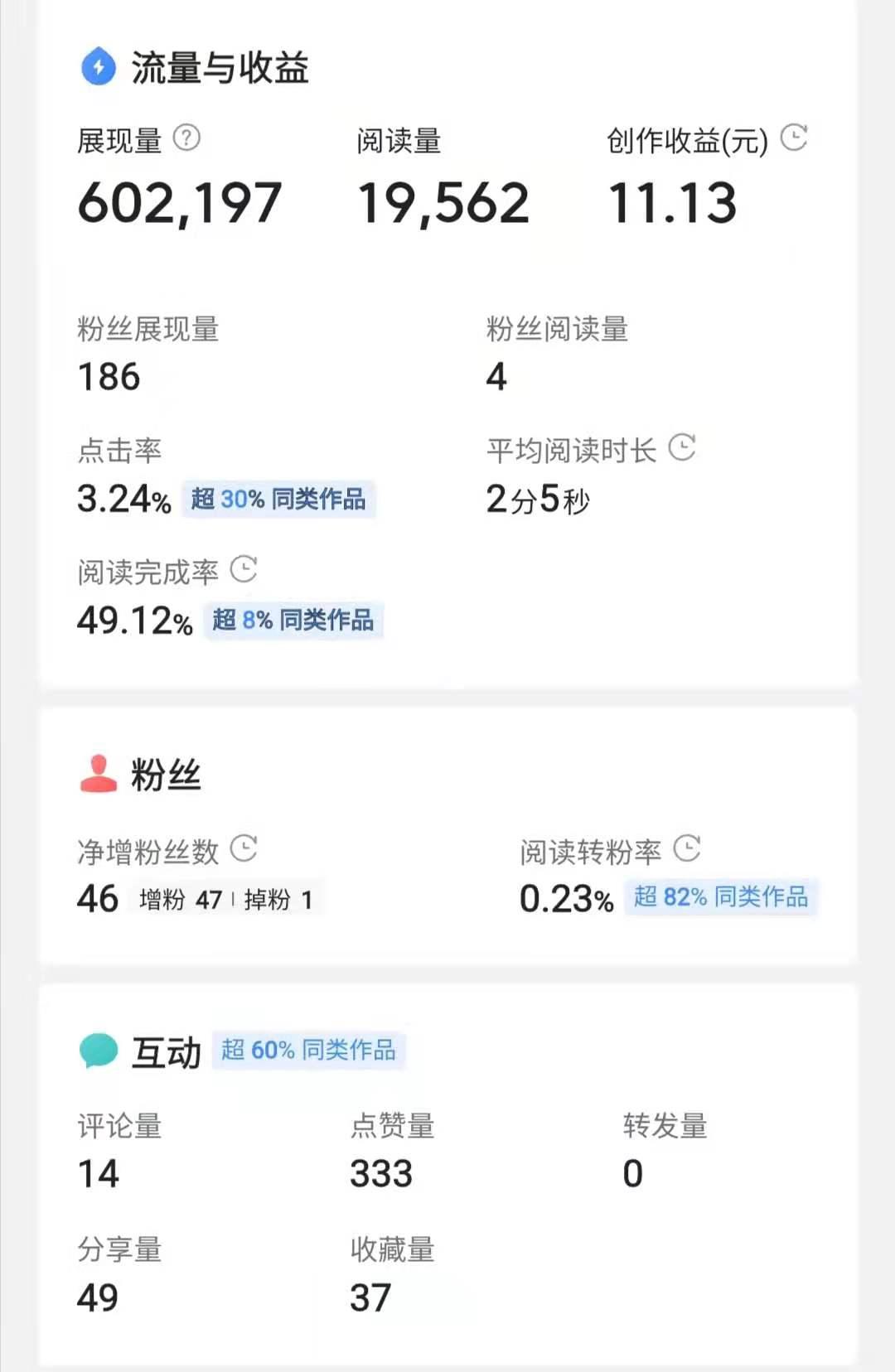Click the clock icon beside 创作收益(元)
The height and width of the screenshot is (1372, 895).
pos(794,138)
